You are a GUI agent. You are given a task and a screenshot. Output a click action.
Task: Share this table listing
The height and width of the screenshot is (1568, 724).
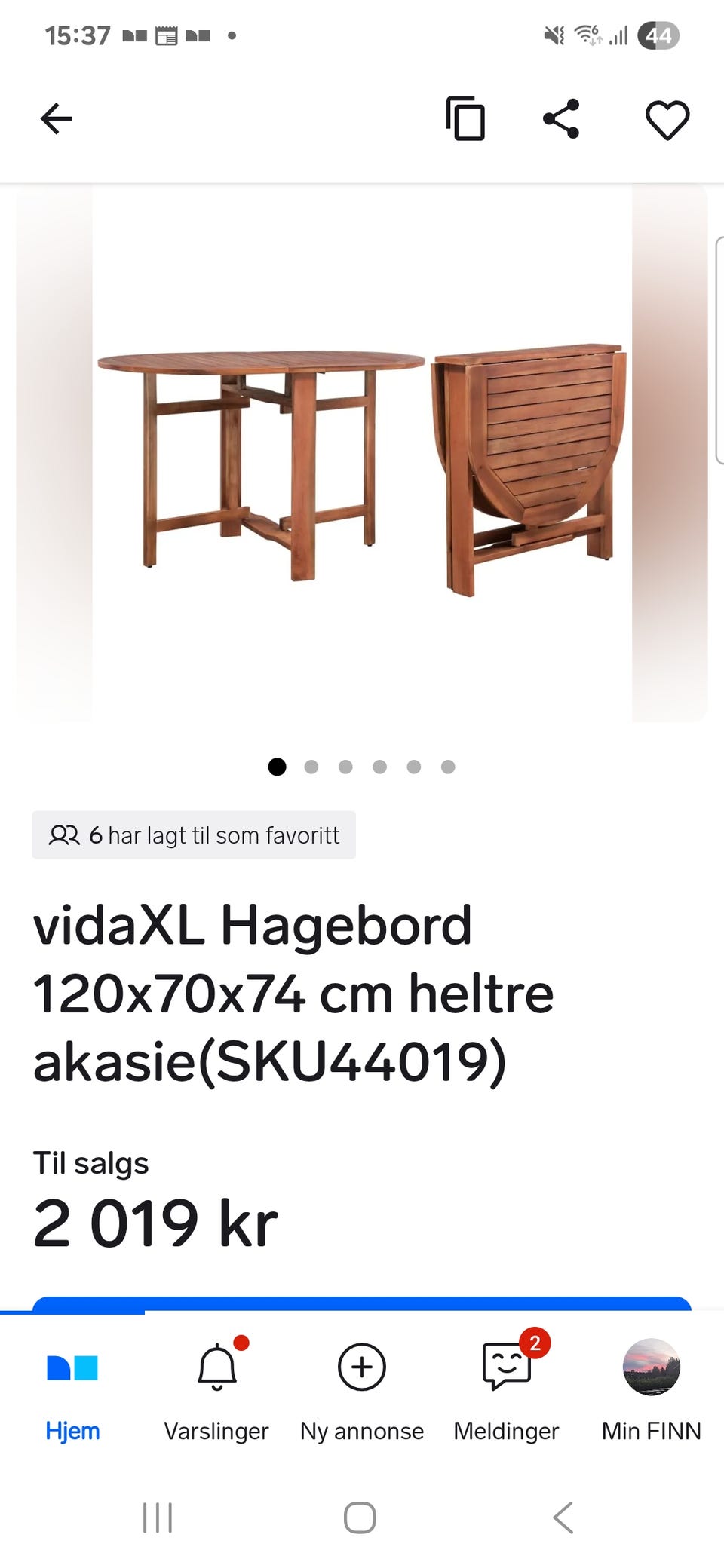(x=562, y=119)
